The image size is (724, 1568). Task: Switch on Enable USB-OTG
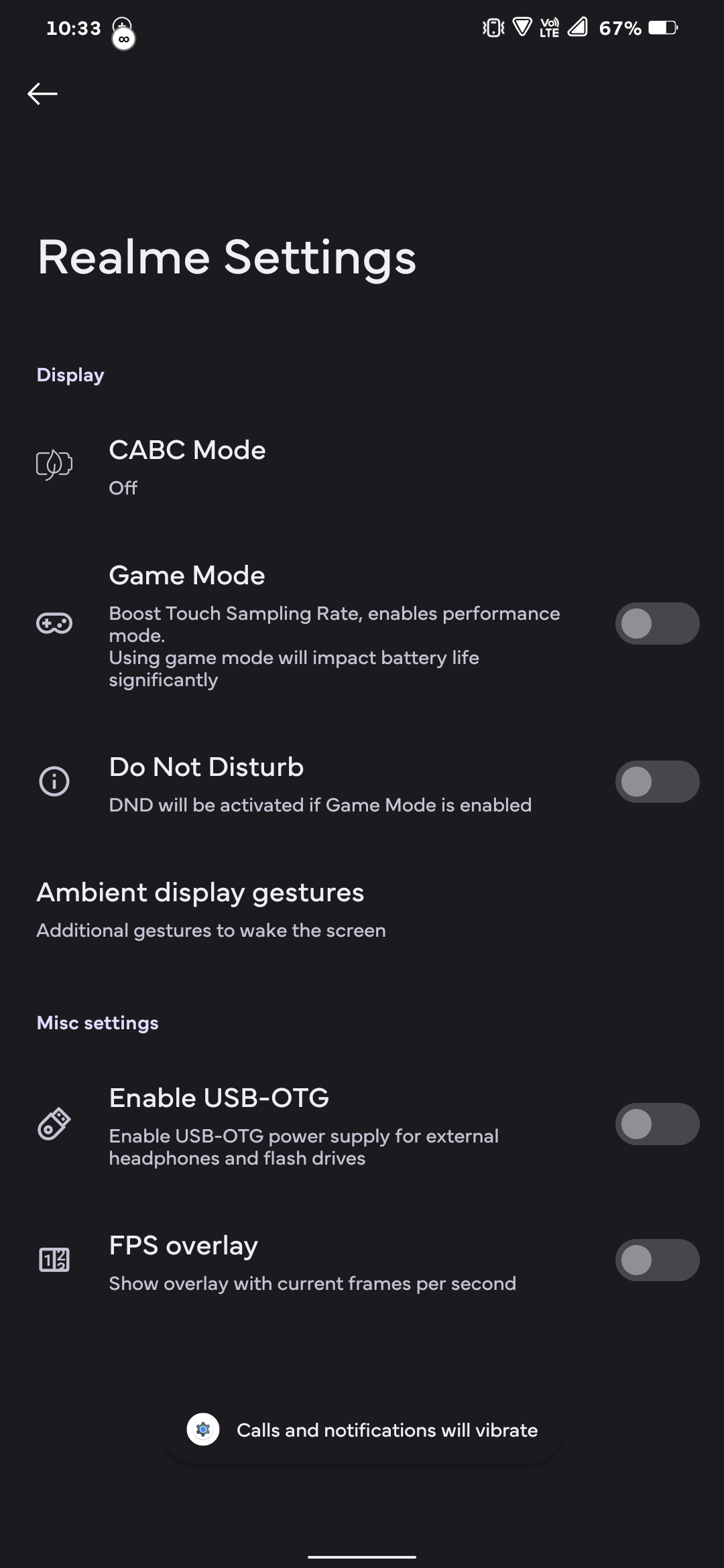click(656, 1124)
